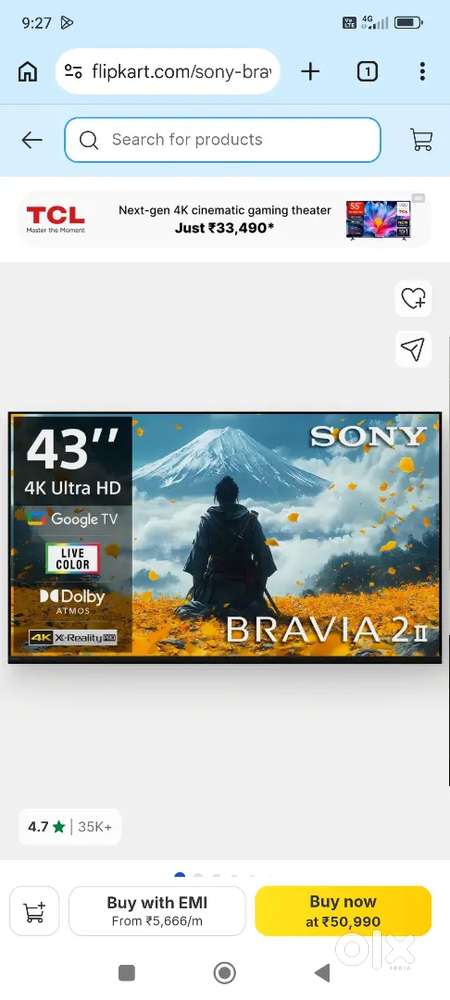Go to the system home screen
This screenshot has height=1000, width=450.
point(224,973)
